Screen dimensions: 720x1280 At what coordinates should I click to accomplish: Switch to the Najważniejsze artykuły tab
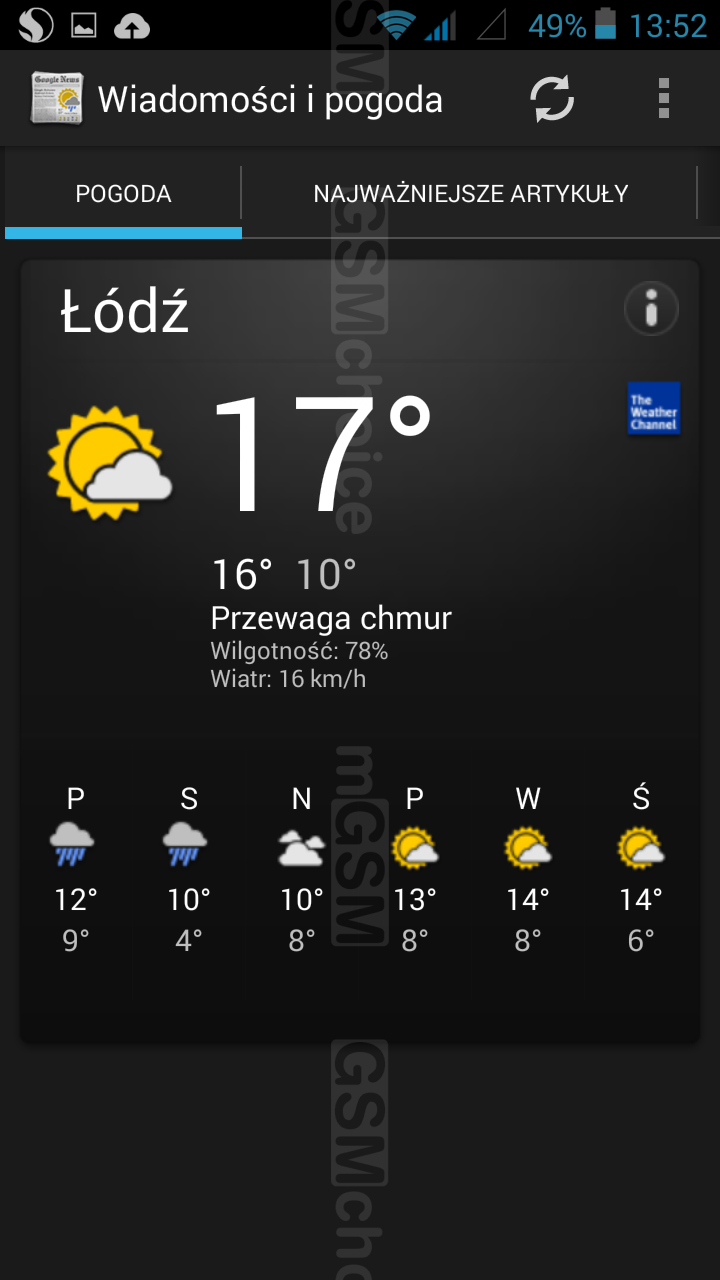click(470, 194)
